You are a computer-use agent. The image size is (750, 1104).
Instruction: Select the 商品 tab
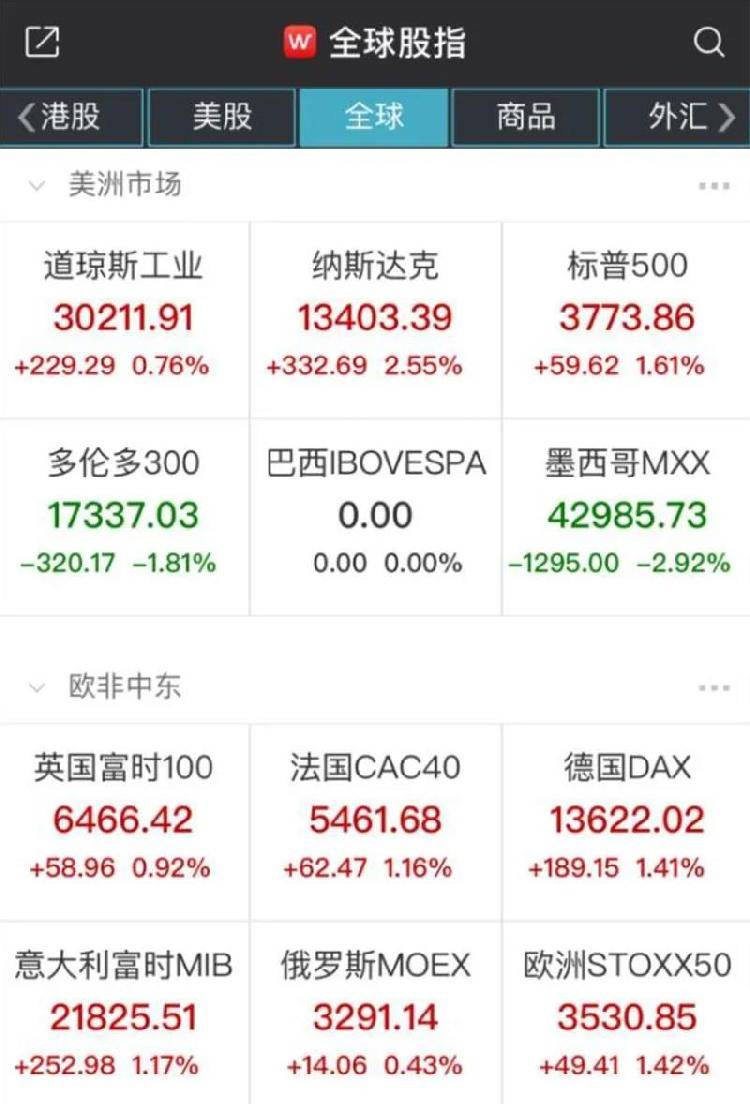pyautogui.click(x=526, y=117)
